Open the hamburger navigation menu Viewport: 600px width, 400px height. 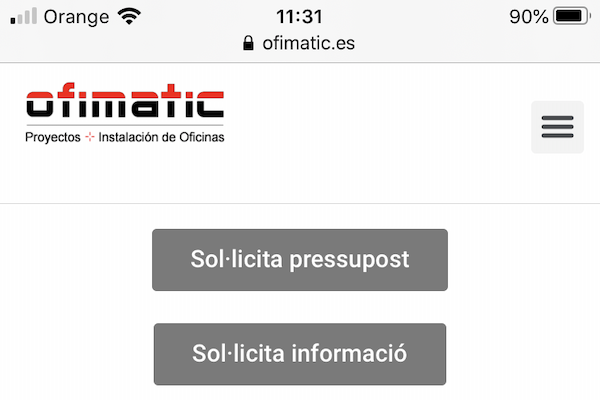(557, 127)
